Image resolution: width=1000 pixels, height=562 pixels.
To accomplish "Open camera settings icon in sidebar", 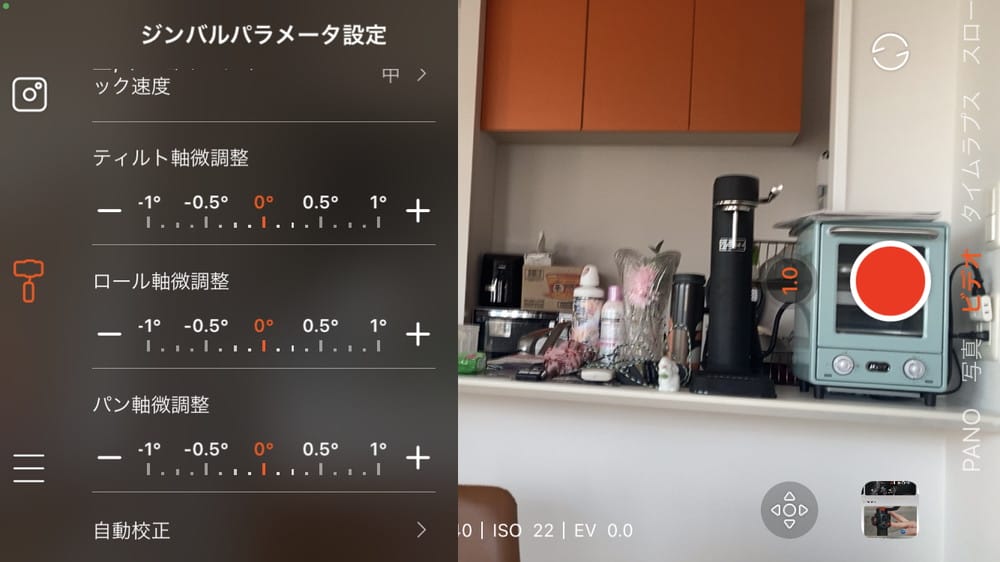I will point(29,94).
